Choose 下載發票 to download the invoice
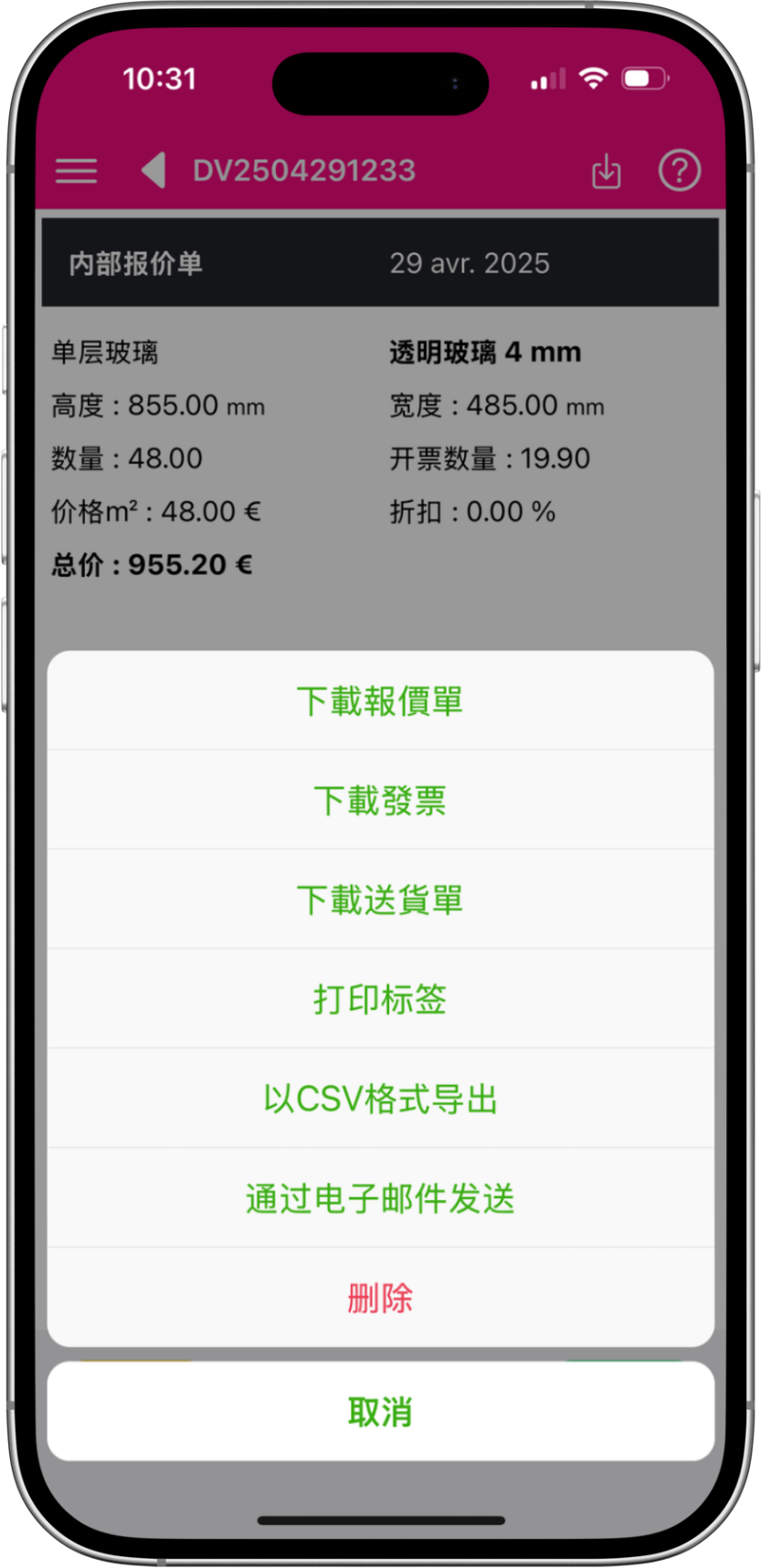The image size is (761, 1568). click(x=380, y=801)
